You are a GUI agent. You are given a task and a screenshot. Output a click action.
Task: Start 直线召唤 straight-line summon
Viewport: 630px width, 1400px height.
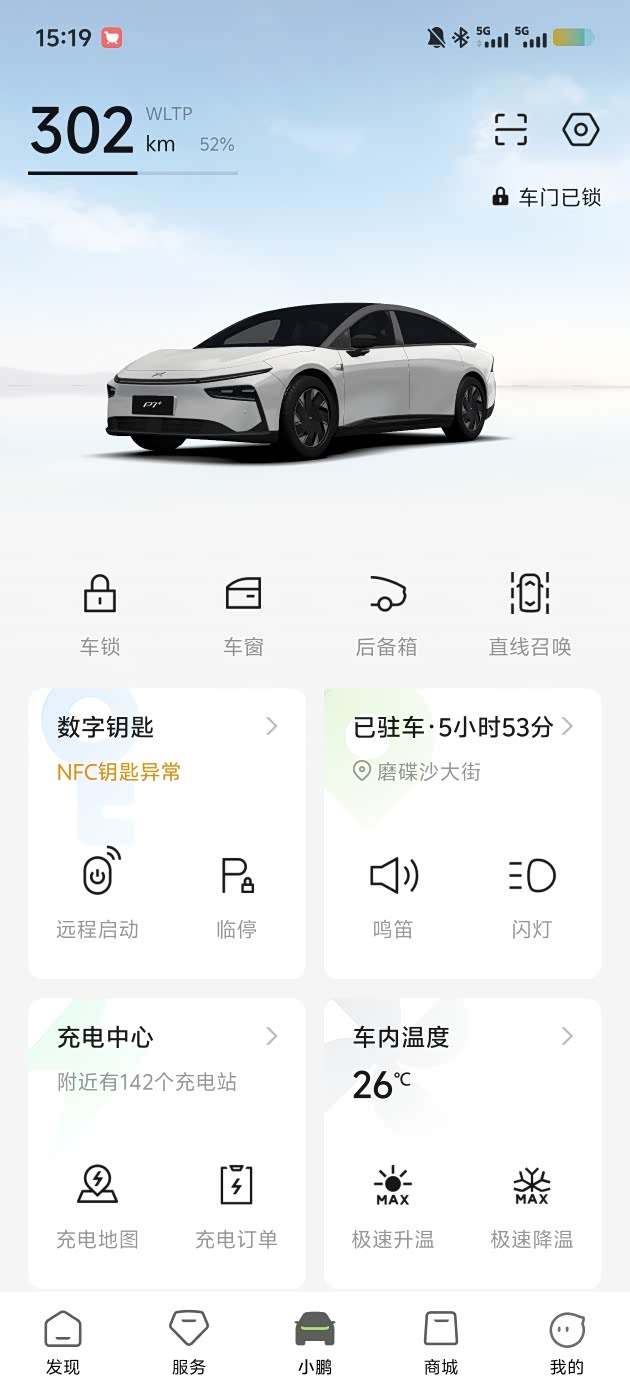530,612
